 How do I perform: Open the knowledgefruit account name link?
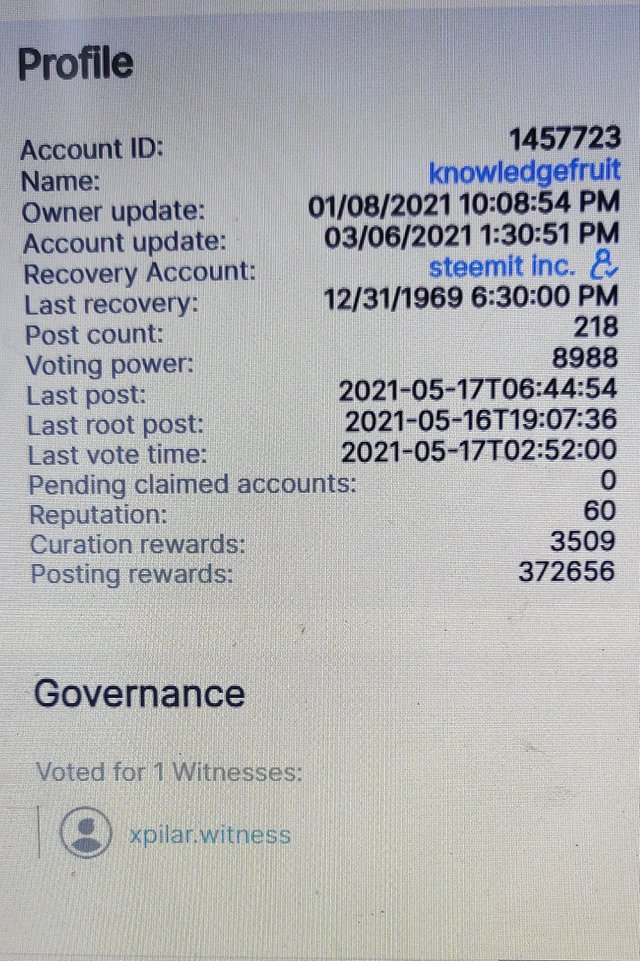[x=524, y=171]
